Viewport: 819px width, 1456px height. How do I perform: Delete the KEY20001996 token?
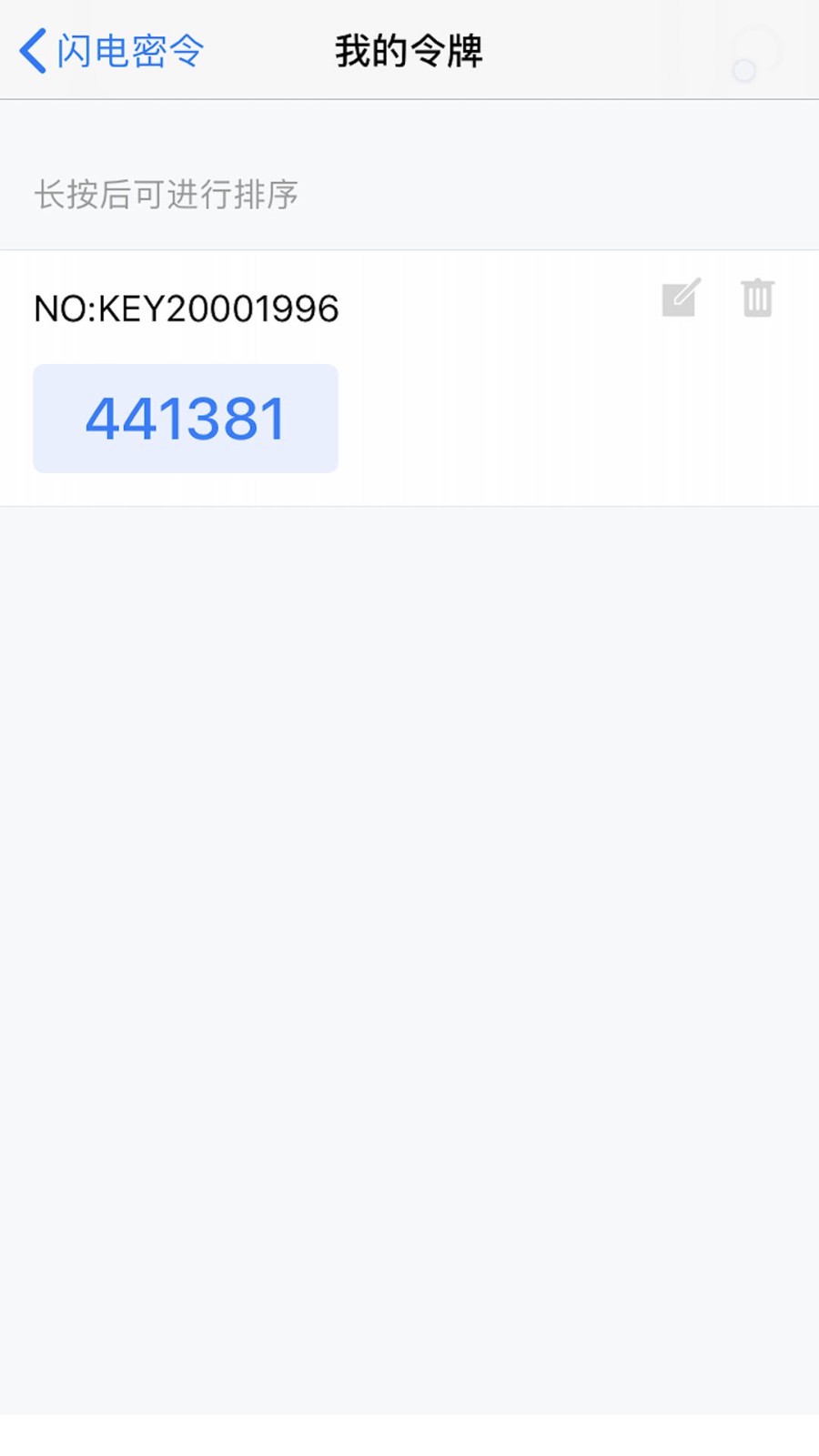tap(757, 298)
